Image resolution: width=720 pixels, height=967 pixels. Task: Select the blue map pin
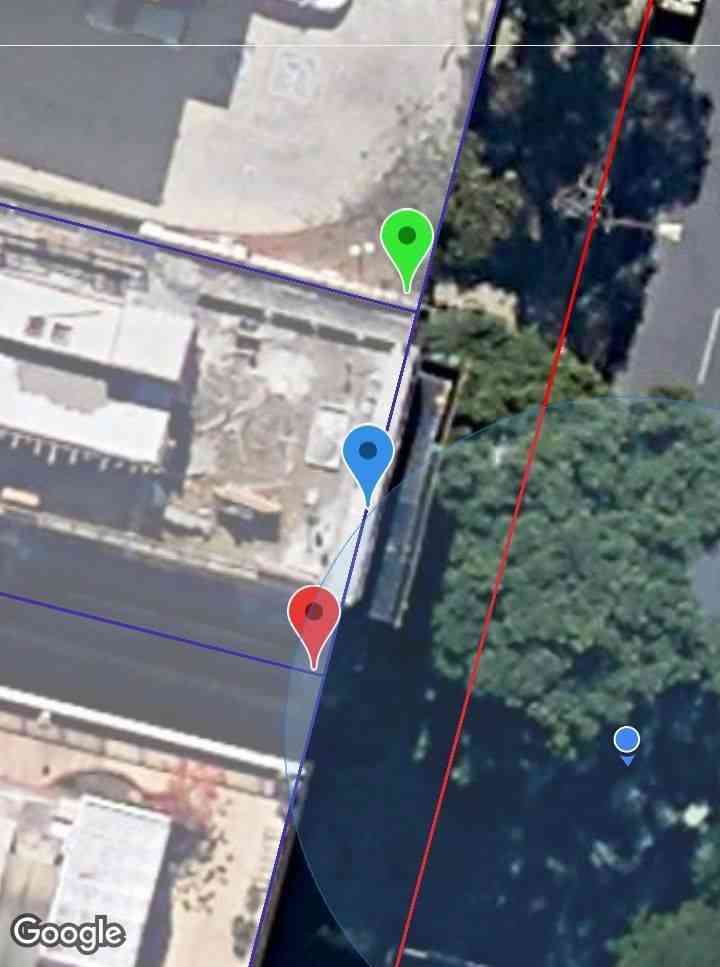368,455
